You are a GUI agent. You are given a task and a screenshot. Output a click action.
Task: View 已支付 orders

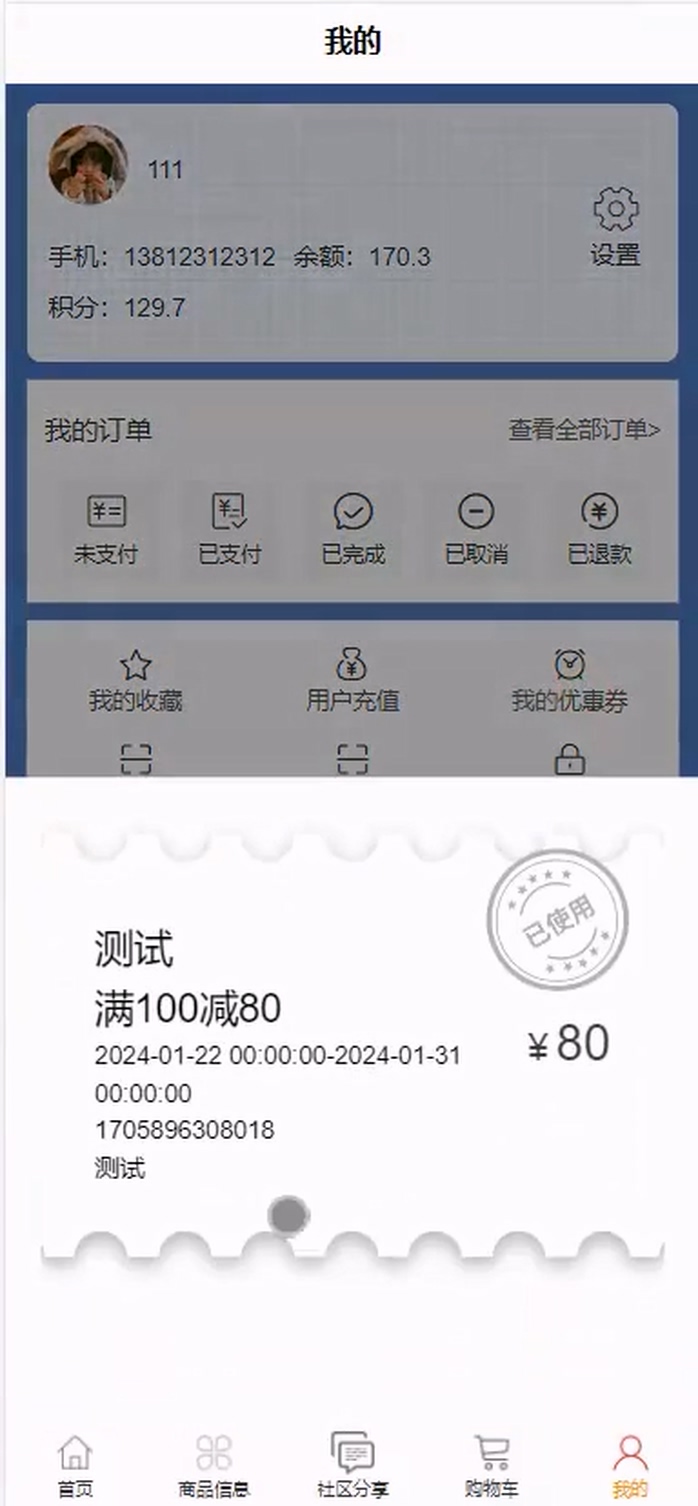pos(230,531)
